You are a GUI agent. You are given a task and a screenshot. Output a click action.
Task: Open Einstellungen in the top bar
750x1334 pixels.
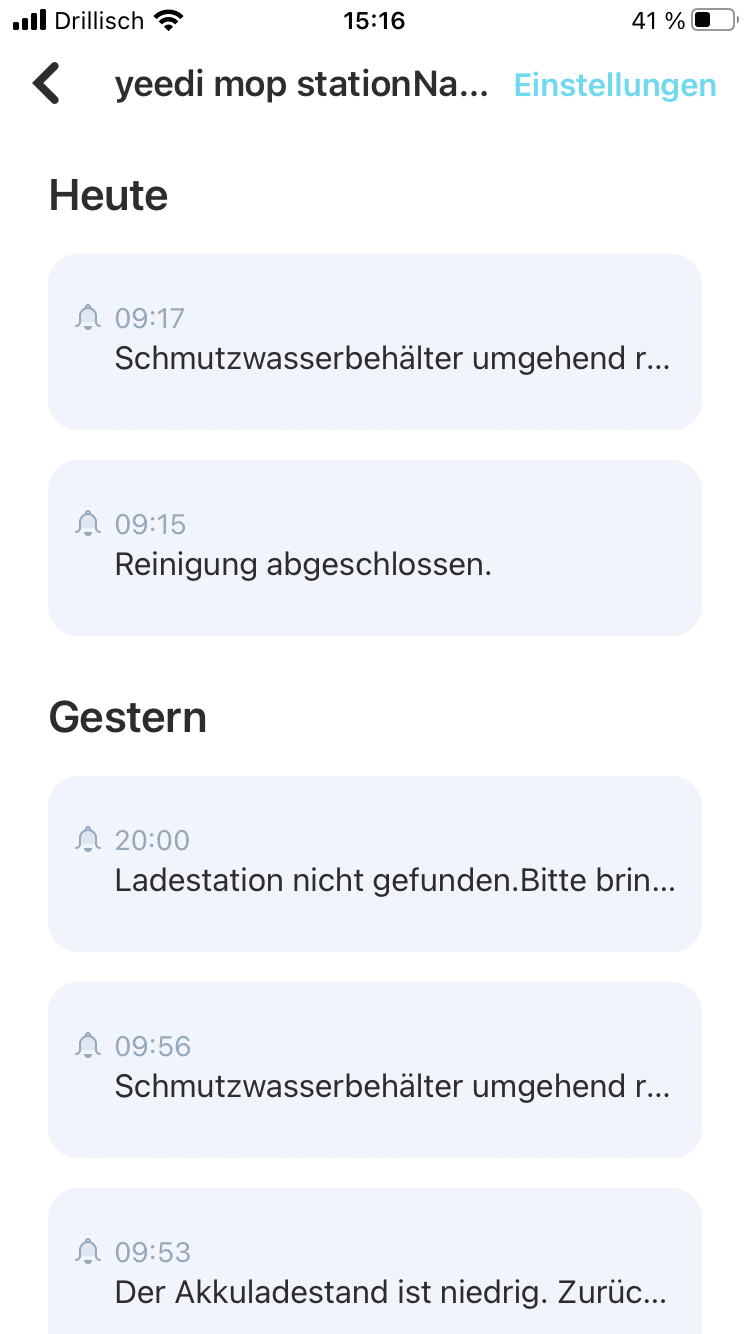615,85
